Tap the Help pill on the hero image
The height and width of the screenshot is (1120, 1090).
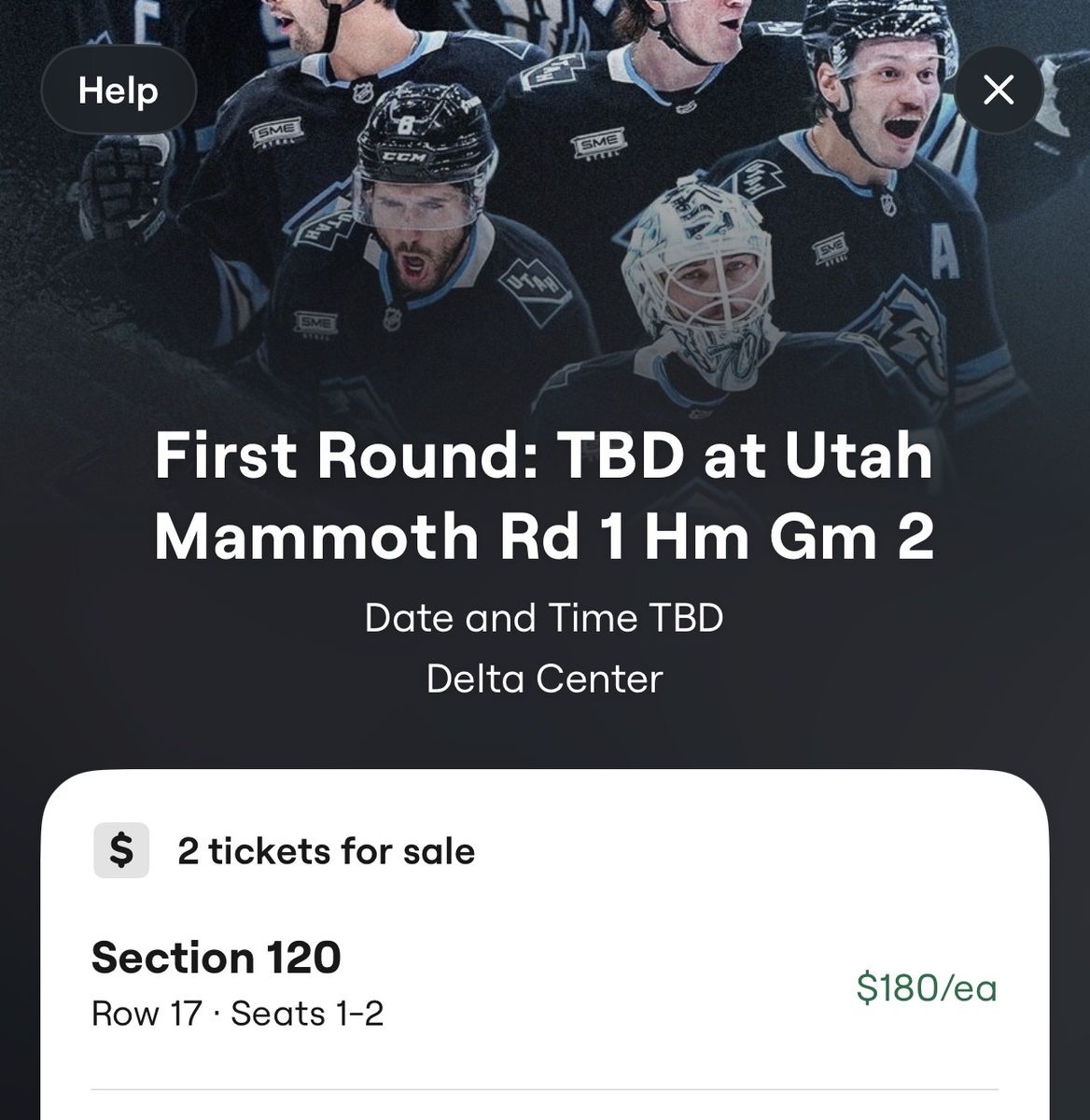[x=119, y=91]
